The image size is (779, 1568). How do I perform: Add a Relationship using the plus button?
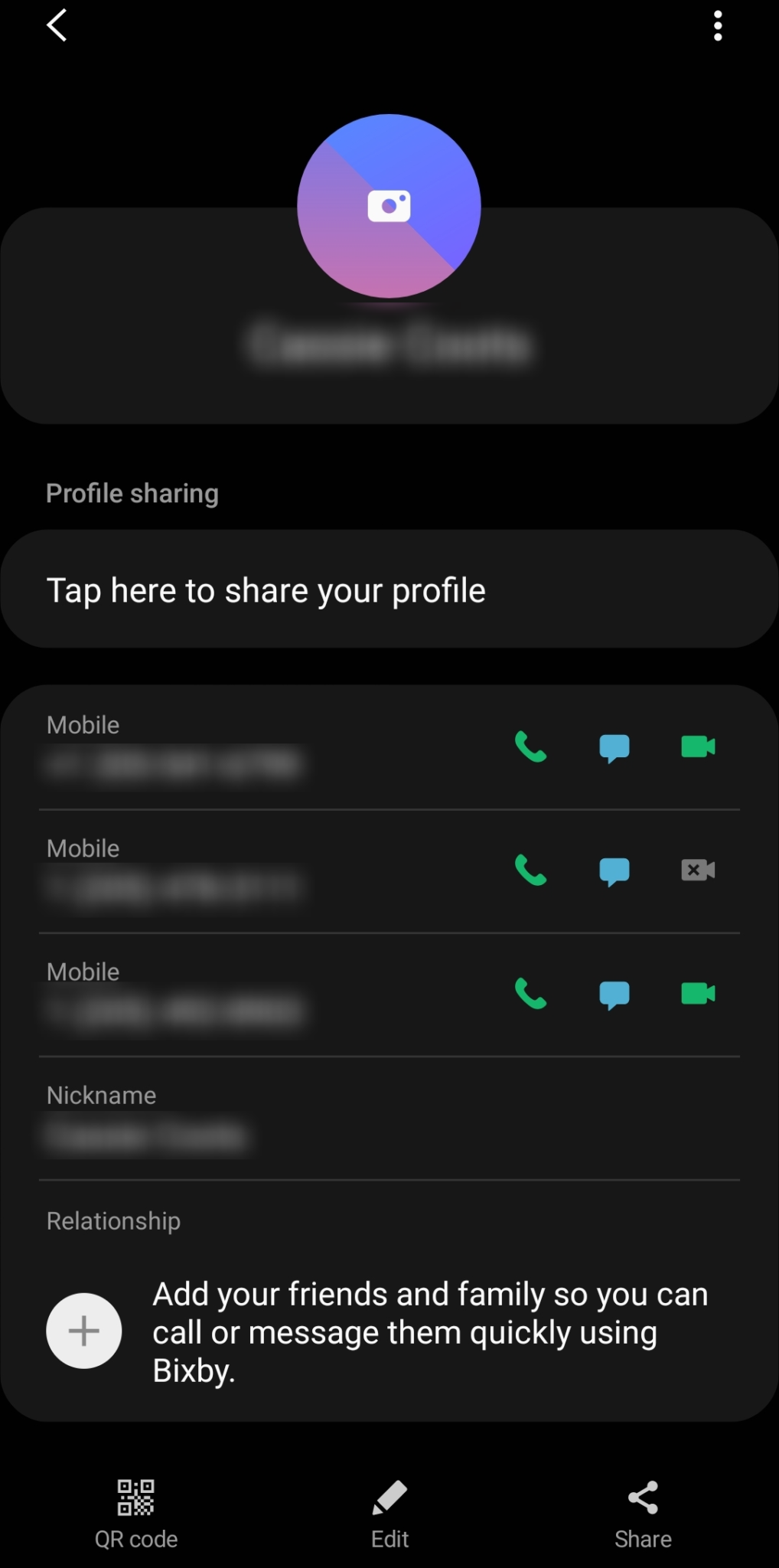click(84, 1330)
